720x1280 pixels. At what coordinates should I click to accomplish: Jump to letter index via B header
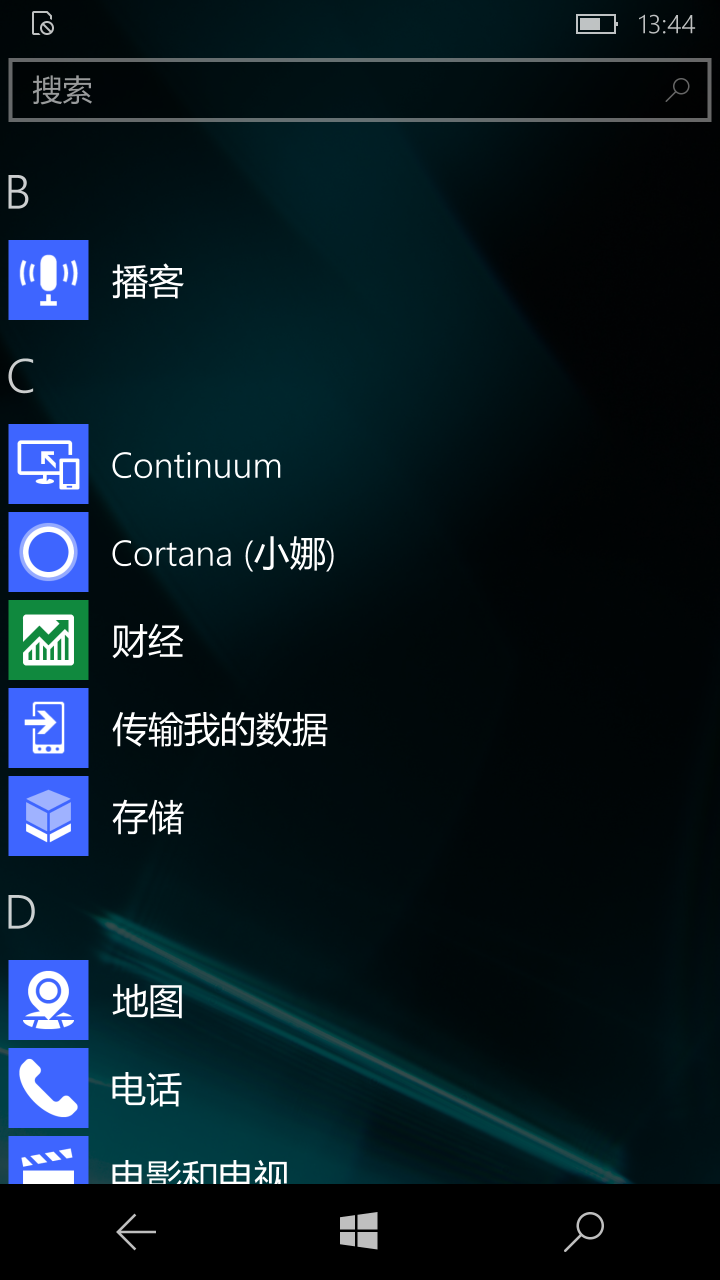[x=18, y=192]
